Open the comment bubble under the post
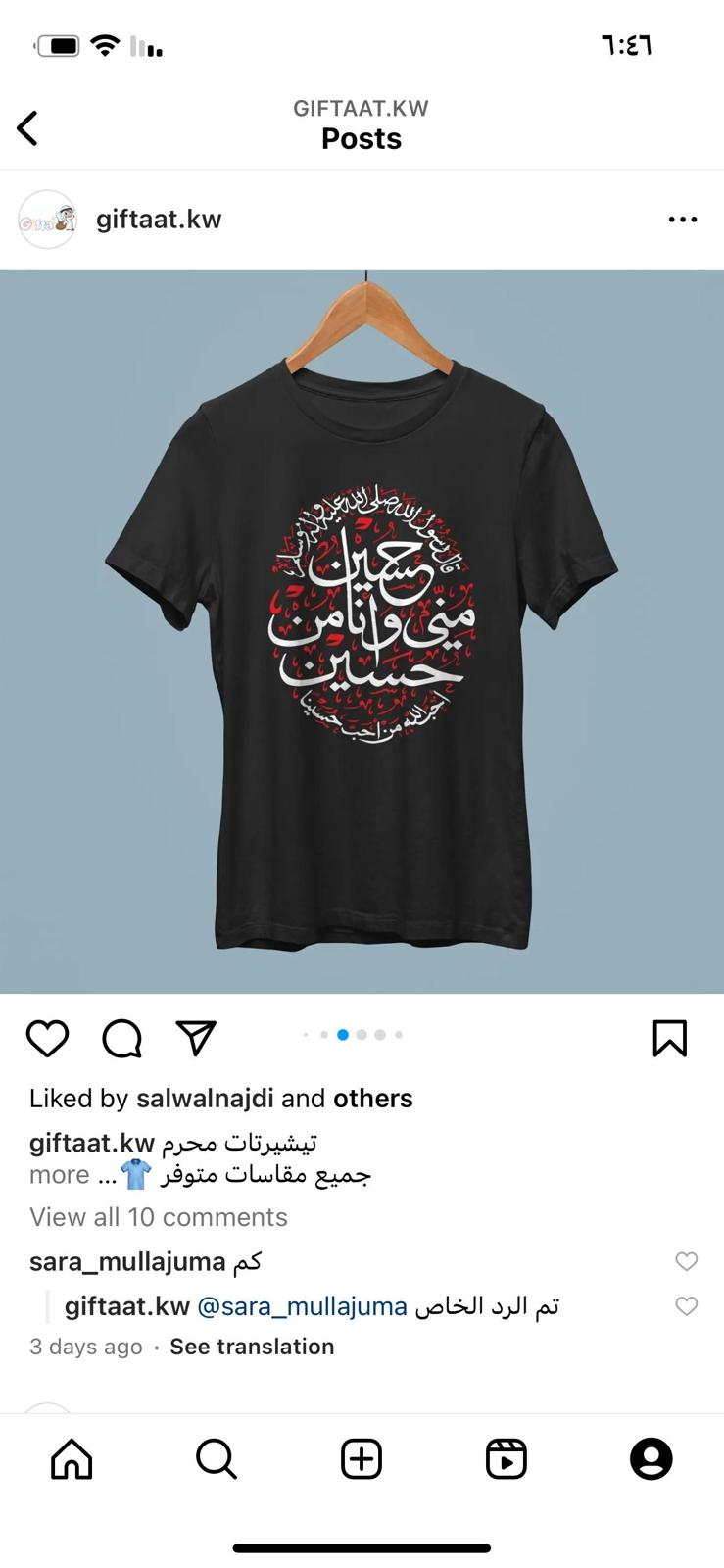 tap(121, 1038)
